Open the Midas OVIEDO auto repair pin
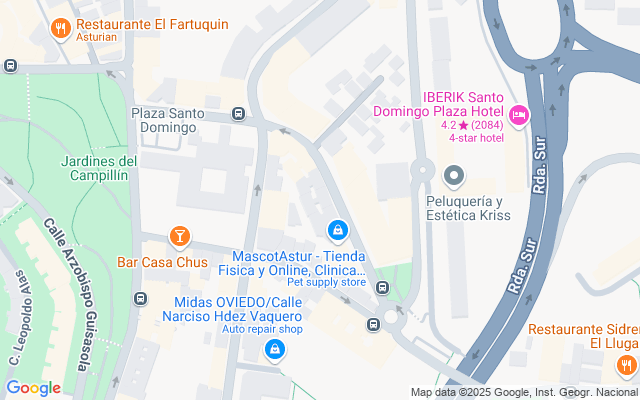Image resolution: width=640 pixels, height=400 pixels. [x=275, y=351]
